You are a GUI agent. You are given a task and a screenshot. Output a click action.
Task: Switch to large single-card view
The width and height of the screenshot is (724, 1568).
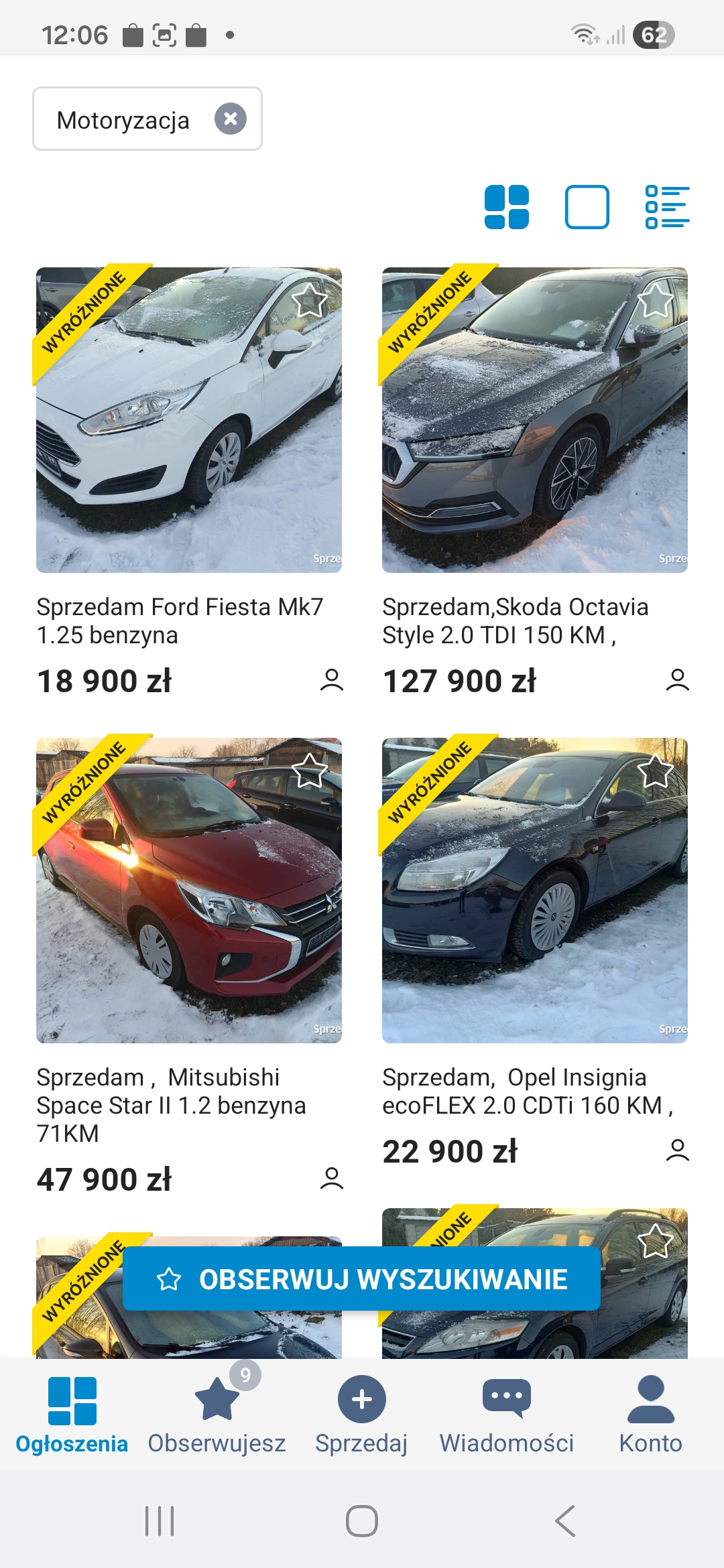[587, 207]
